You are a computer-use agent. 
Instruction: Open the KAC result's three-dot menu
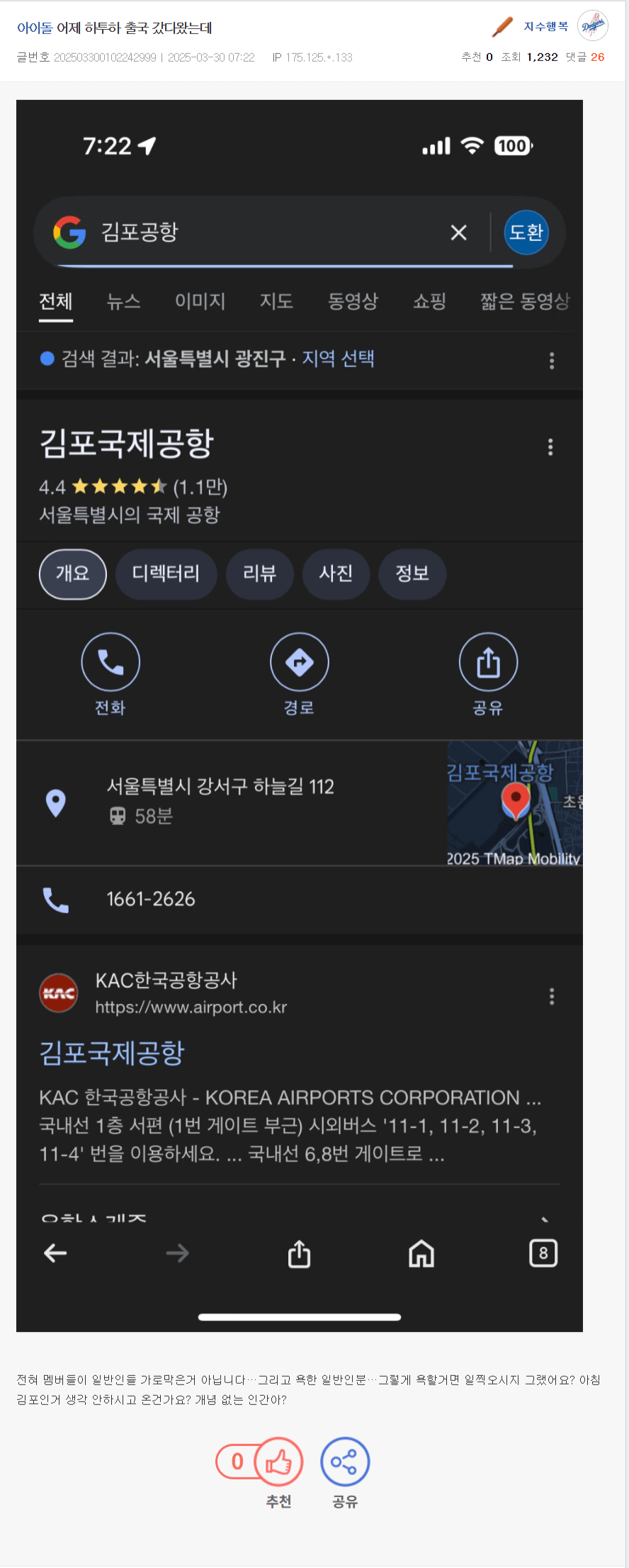551,996
